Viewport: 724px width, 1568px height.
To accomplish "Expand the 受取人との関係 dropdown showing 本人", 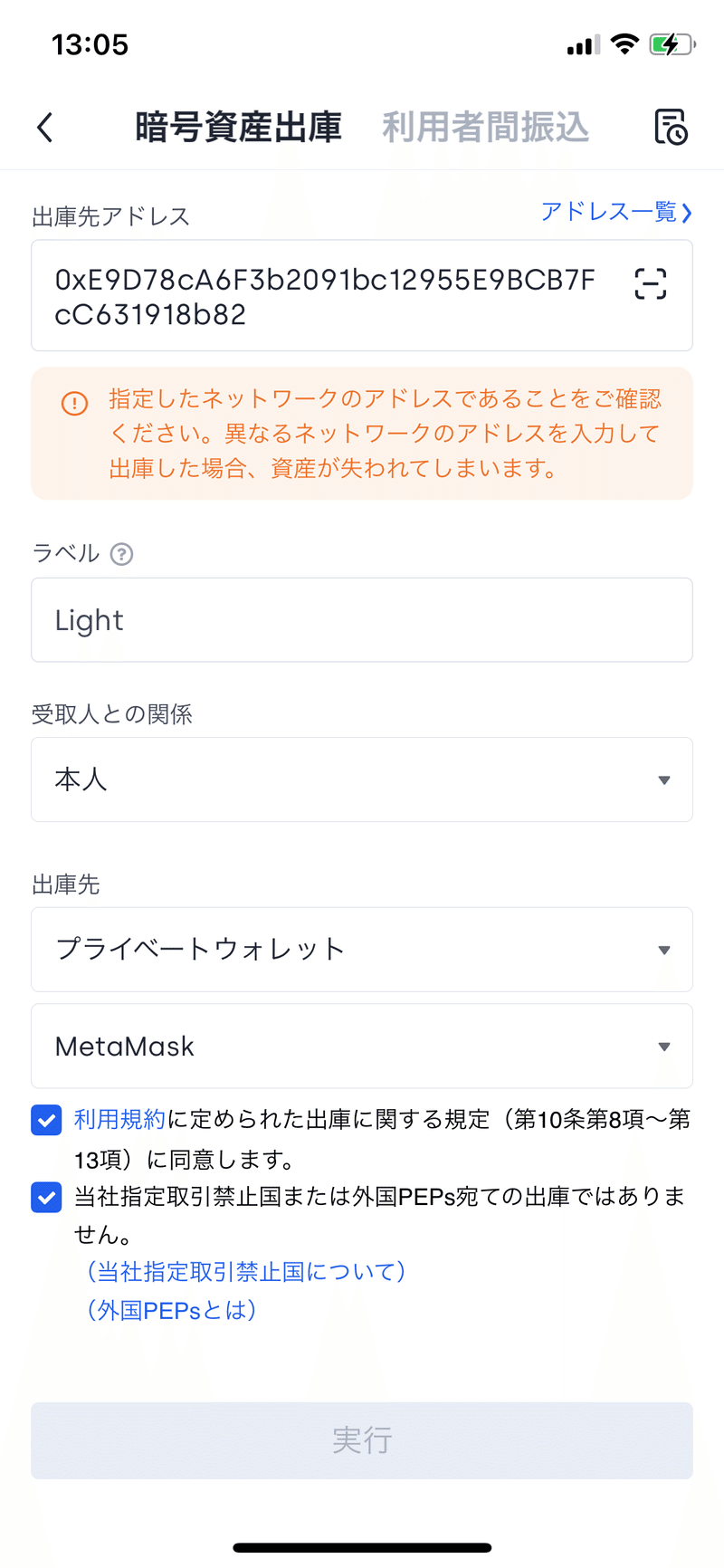I will click(x=362, y=779).
